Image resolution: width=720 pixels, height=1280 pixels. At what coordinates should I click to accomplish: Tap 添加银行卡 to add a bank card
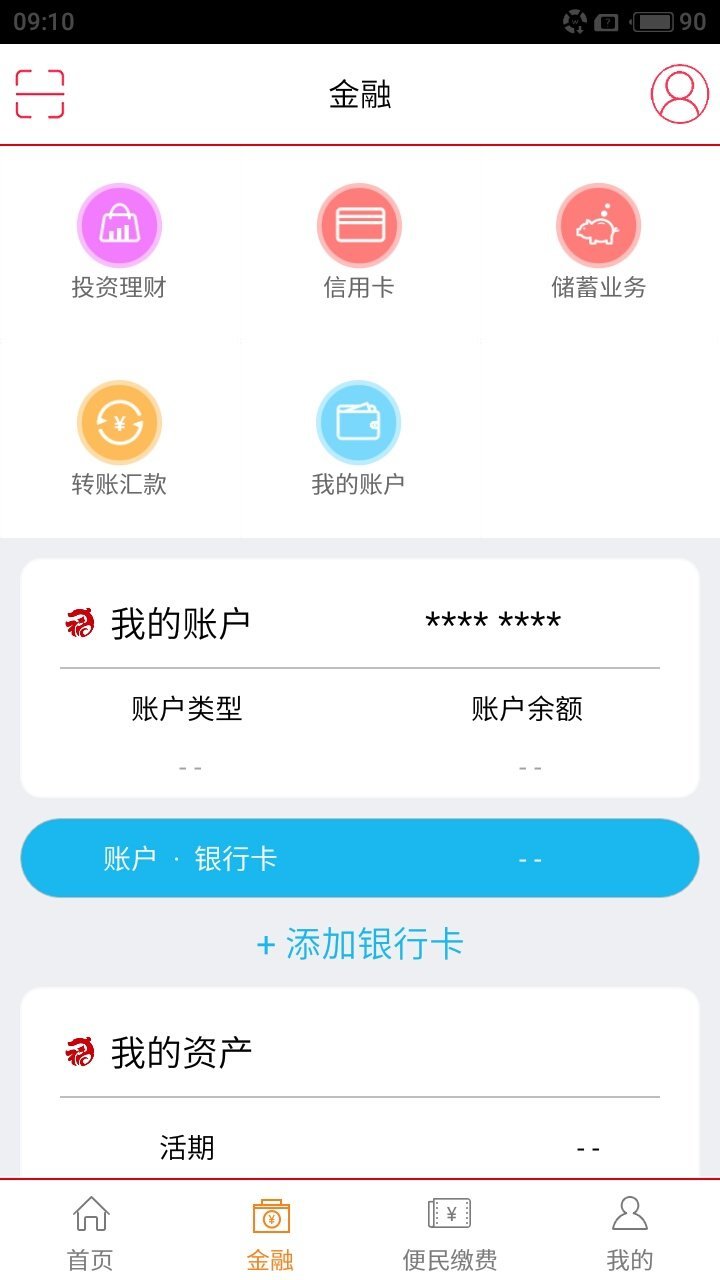click(x=360, y=944)
